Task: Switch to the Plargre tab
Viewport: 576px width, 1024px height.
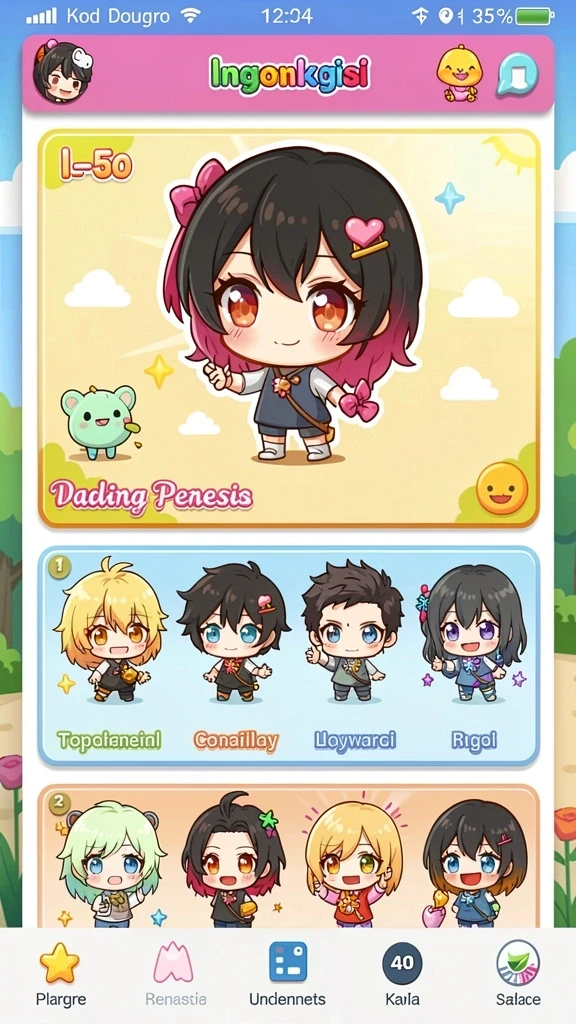Action: pos(60,974)
